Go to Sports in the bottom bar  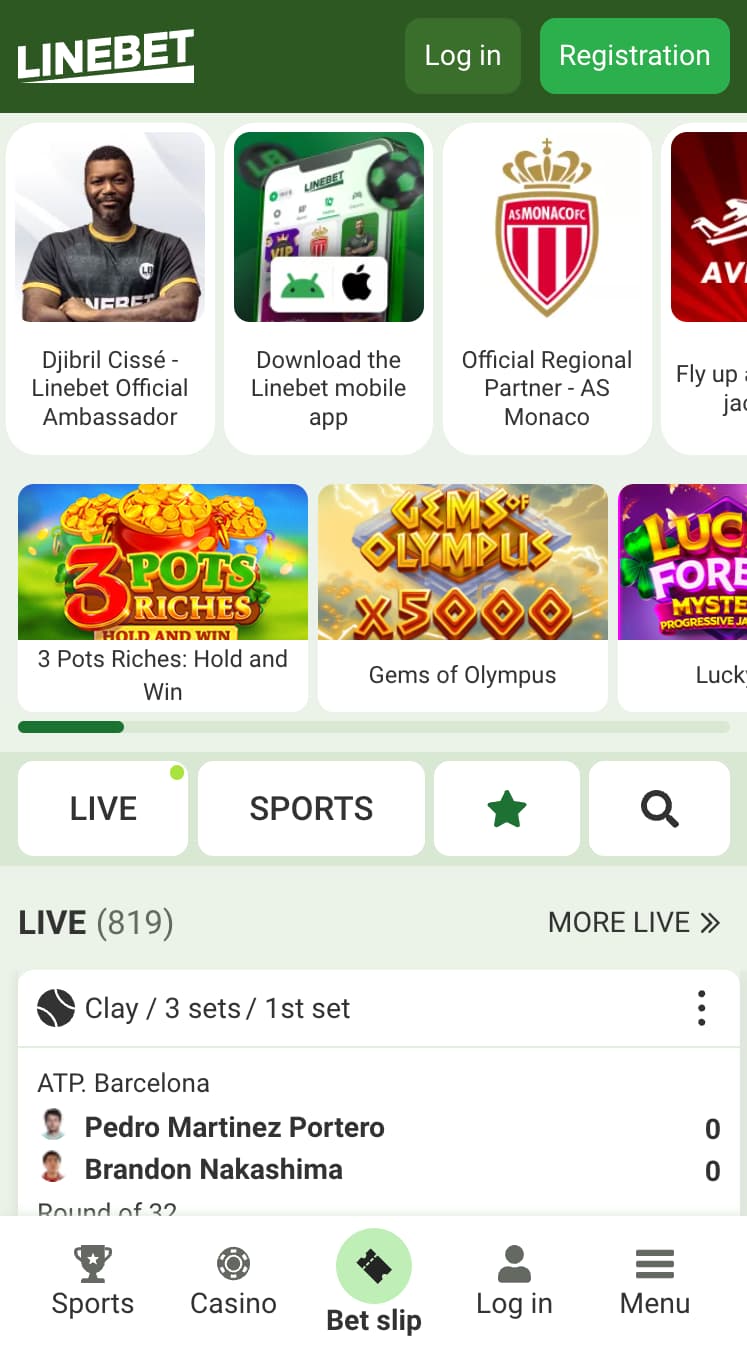(x=93, y=1282)
